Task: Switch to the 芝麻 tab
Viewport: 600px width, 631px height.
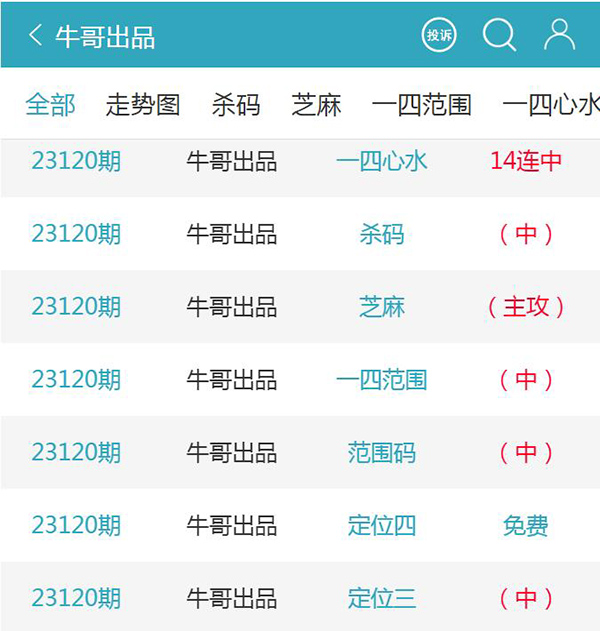Action: coord(316,104)
